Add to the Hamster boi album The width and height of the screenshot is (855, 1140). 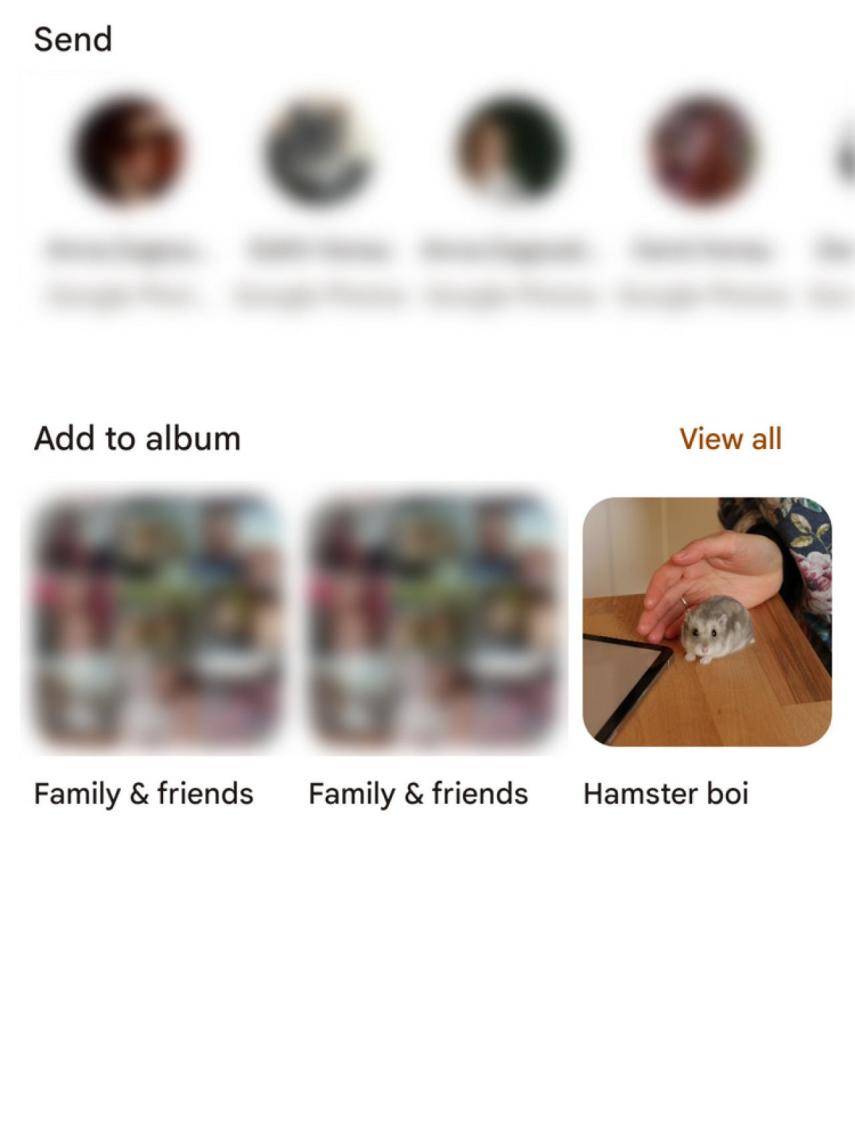point(707,622)
